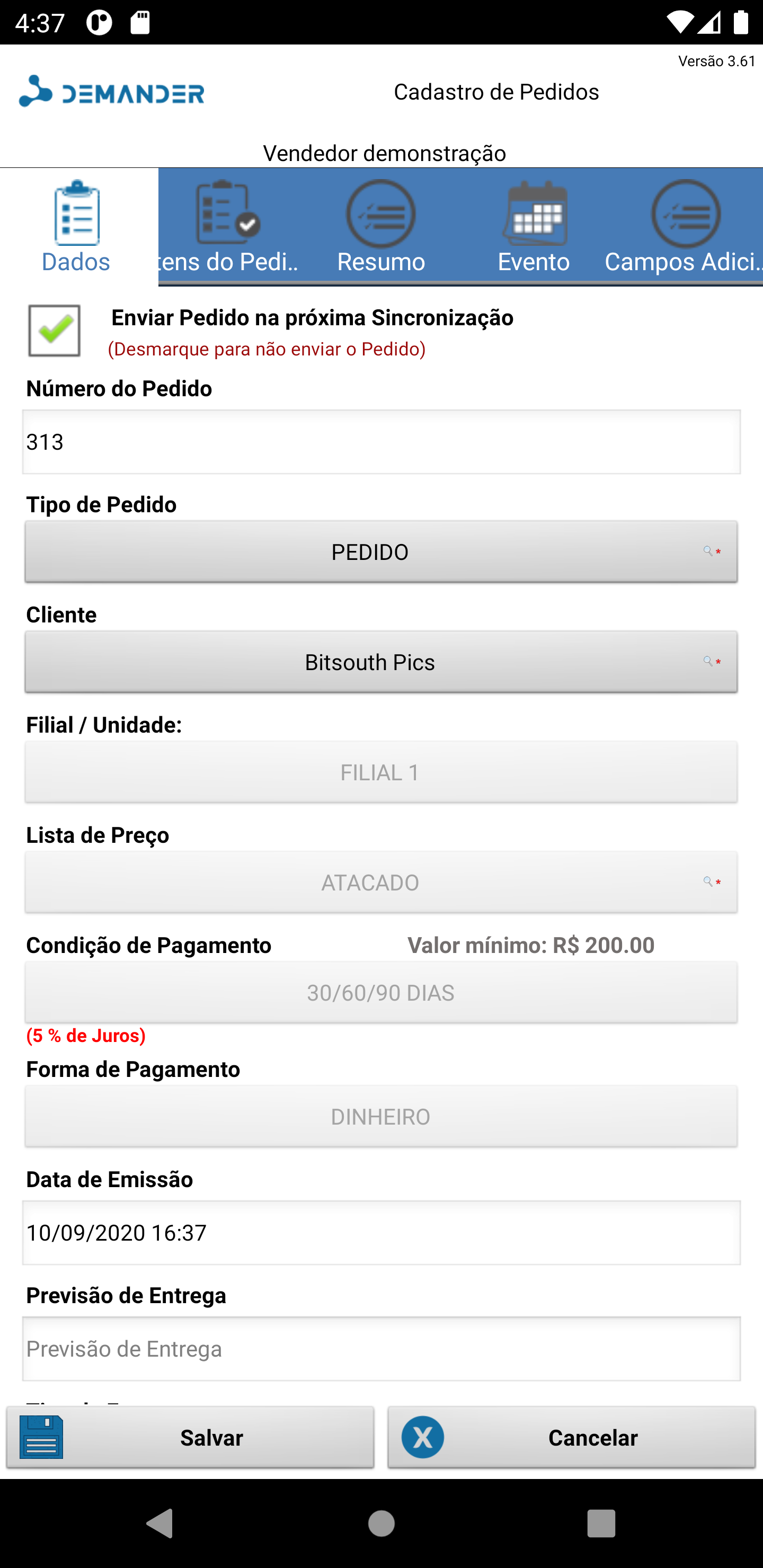Open the Filial / Unidade selector
Screen dimensions: 763x1568
click(x=381, y=772)
